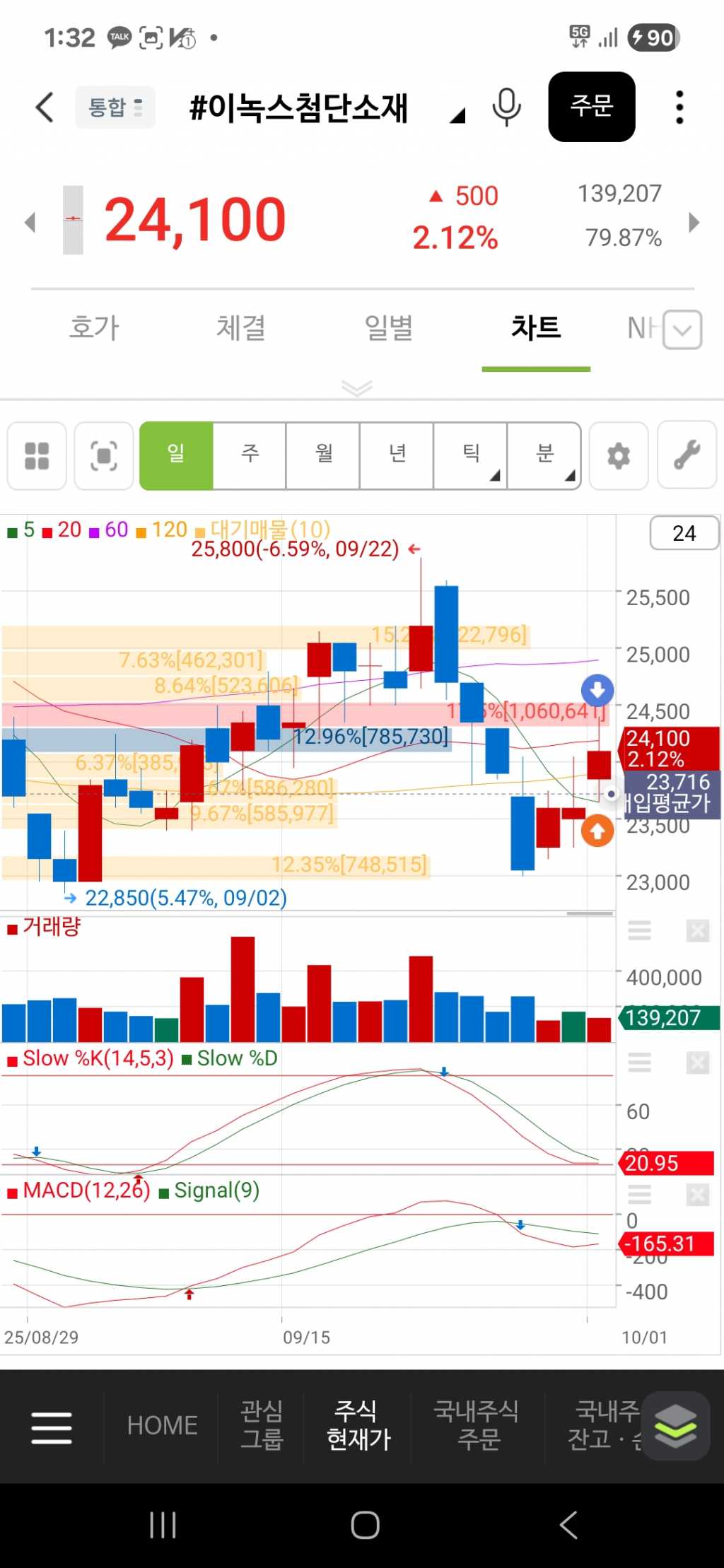The image size is (724, 1568).
Task: Open the hamburger menu in bottom bar
Action: [x=52, y=1427]
